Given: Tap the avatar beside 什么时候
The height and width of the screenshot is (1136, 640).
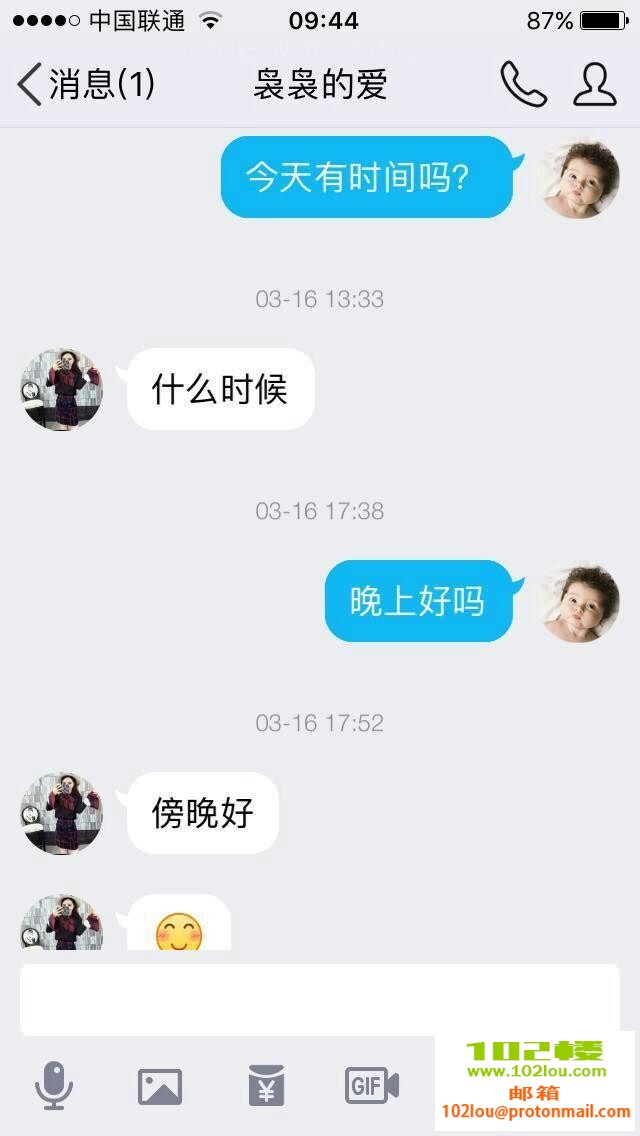Looking at the screenshot, I should tap(62, 390).
